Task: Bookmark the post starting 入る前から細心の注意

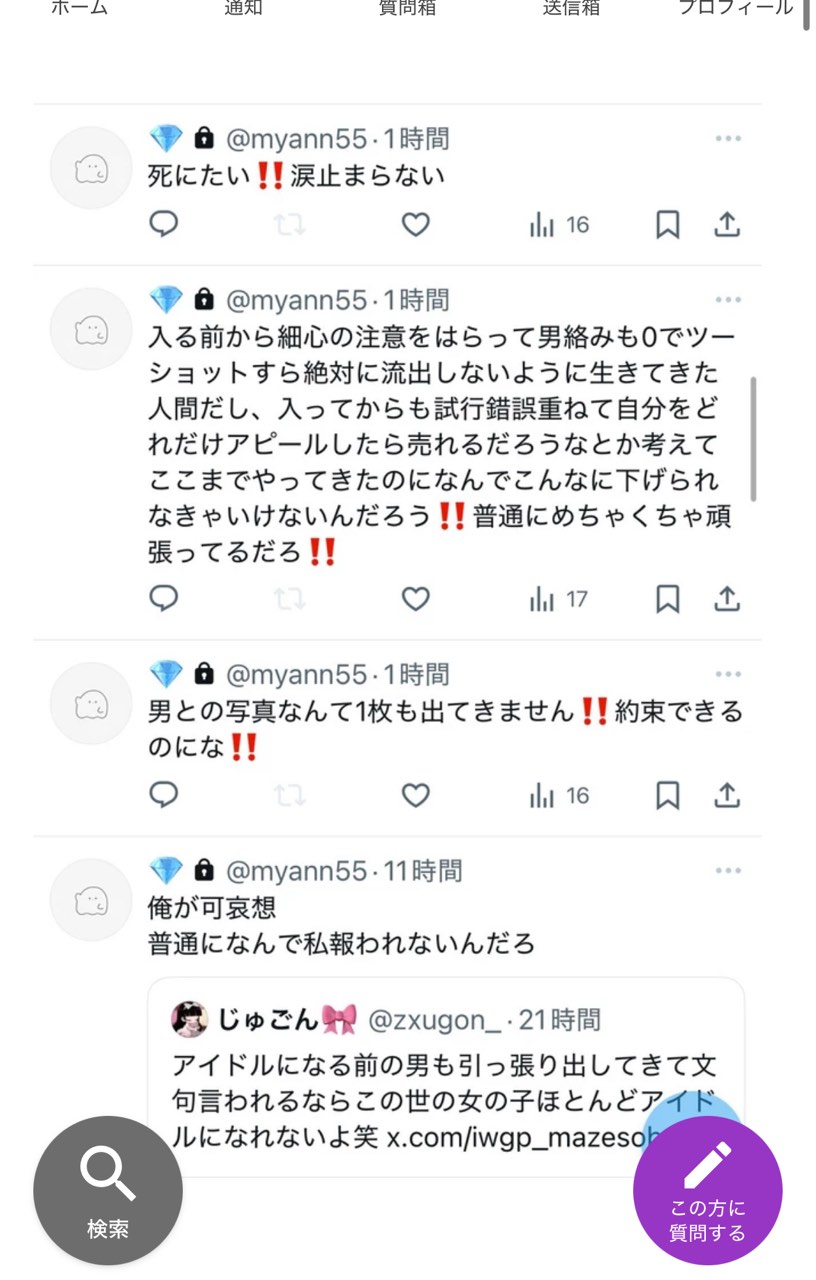Action: [x=667, y=599]
